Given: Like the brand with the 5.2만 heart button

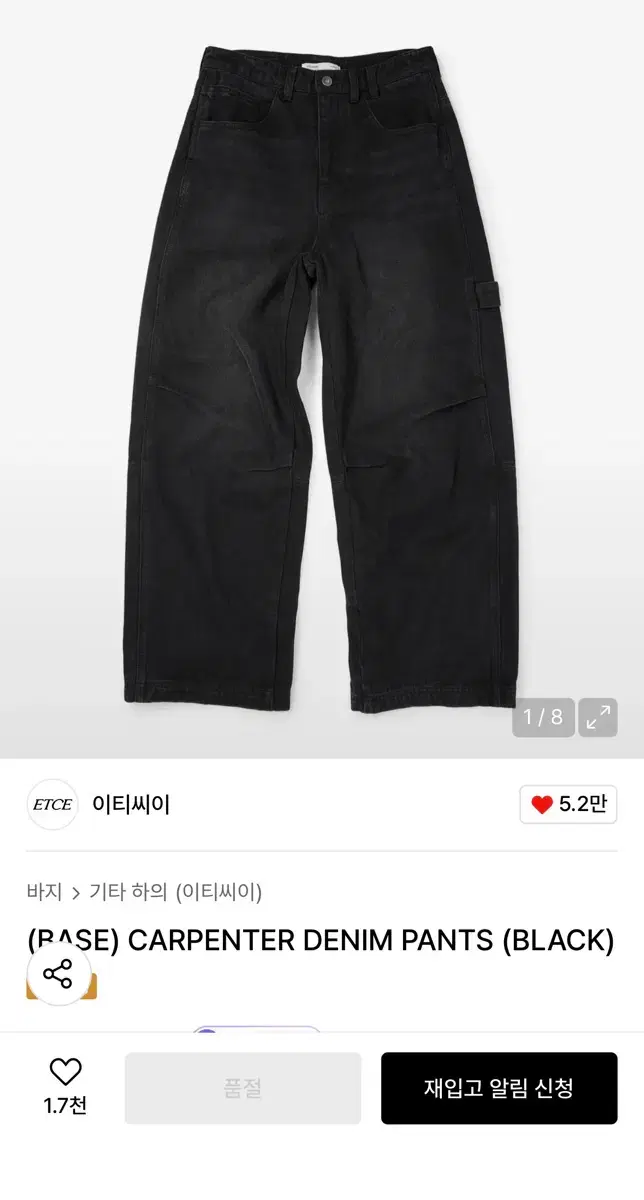Looking at the screenshot, I should point(568,805).
